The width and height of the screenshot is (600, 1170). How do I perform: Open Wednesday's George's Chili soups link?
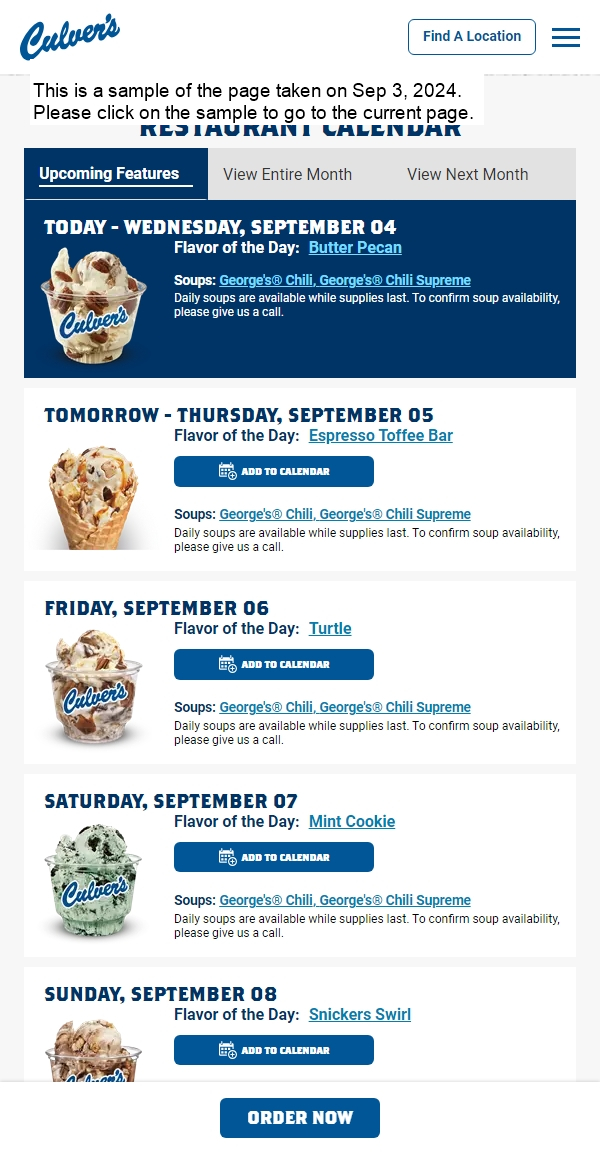pyautogui.click(x=345, y=281)
